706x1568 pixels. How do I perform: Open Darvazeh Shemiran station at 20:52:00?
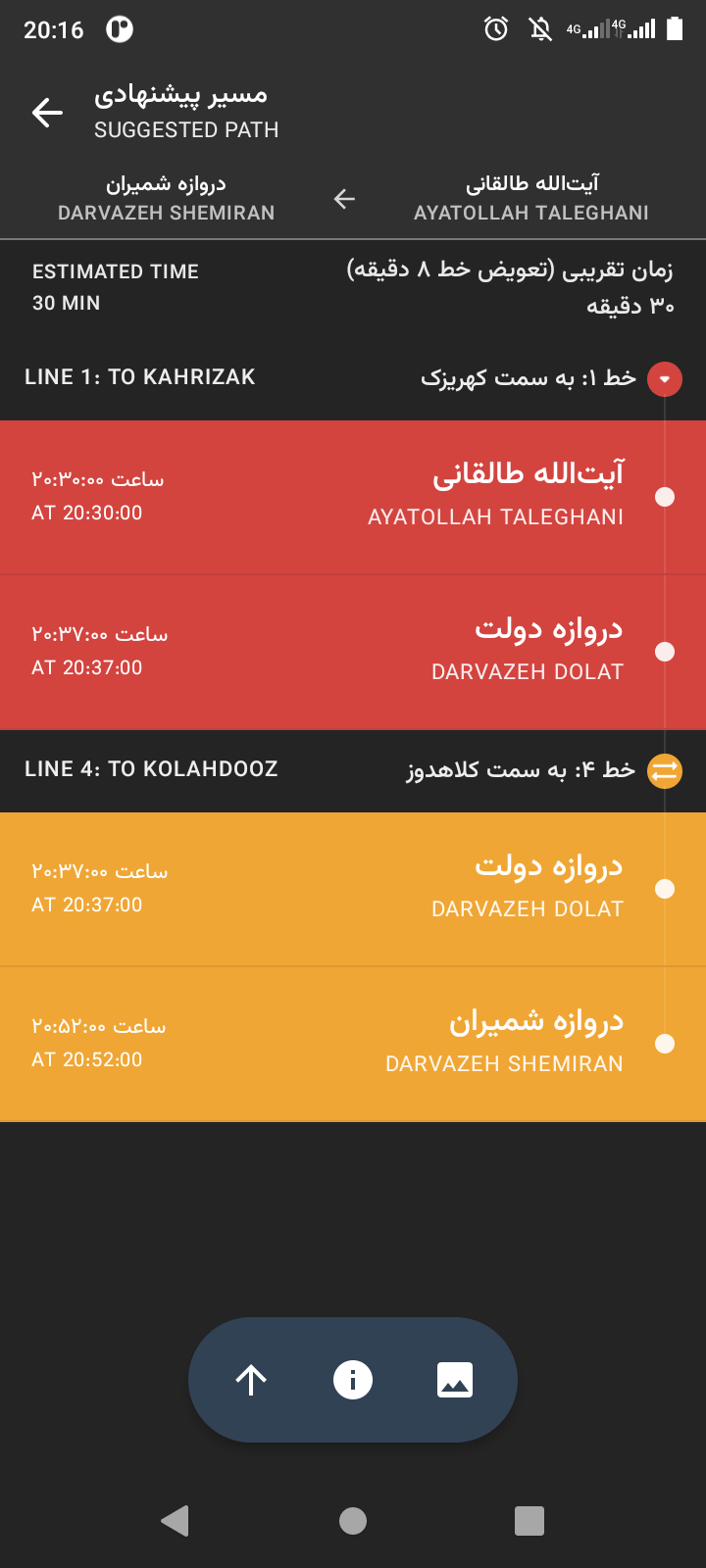tap(353, 1044)
